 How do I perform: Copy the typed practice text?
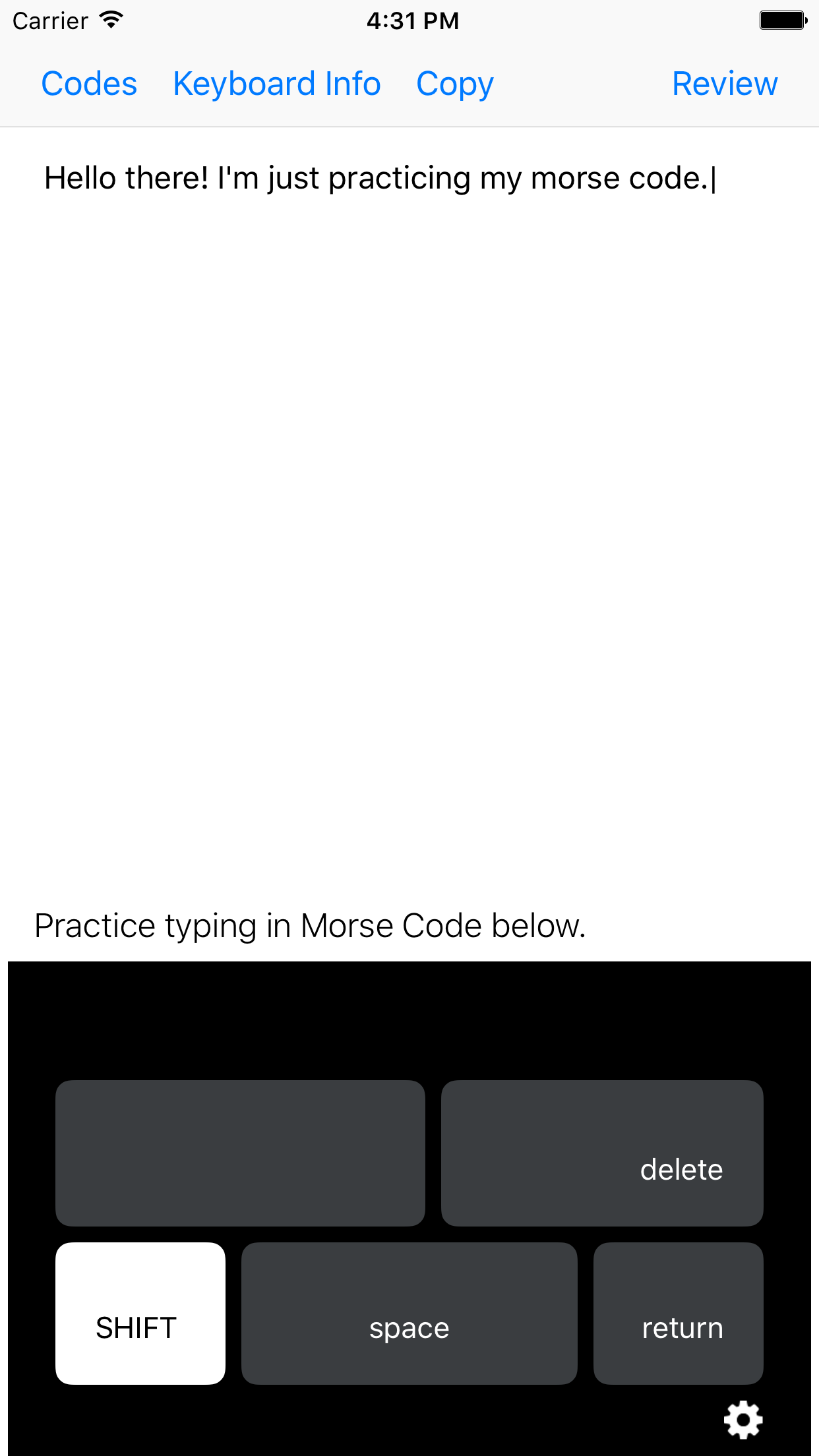coord(454,83)
